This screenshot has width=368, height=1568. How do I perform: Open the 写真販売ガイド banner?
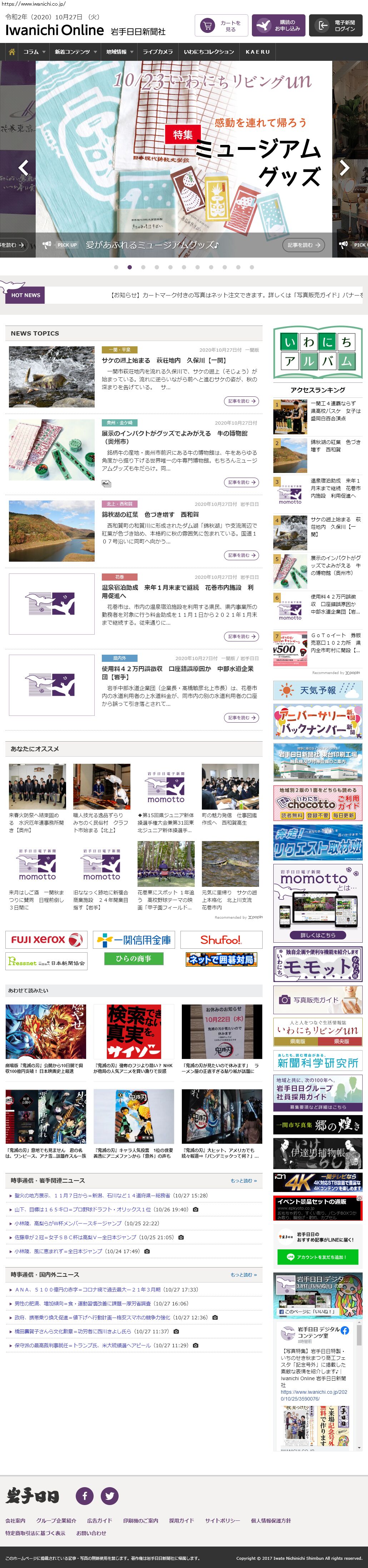pyautogui.click(x=318, y=1000)
